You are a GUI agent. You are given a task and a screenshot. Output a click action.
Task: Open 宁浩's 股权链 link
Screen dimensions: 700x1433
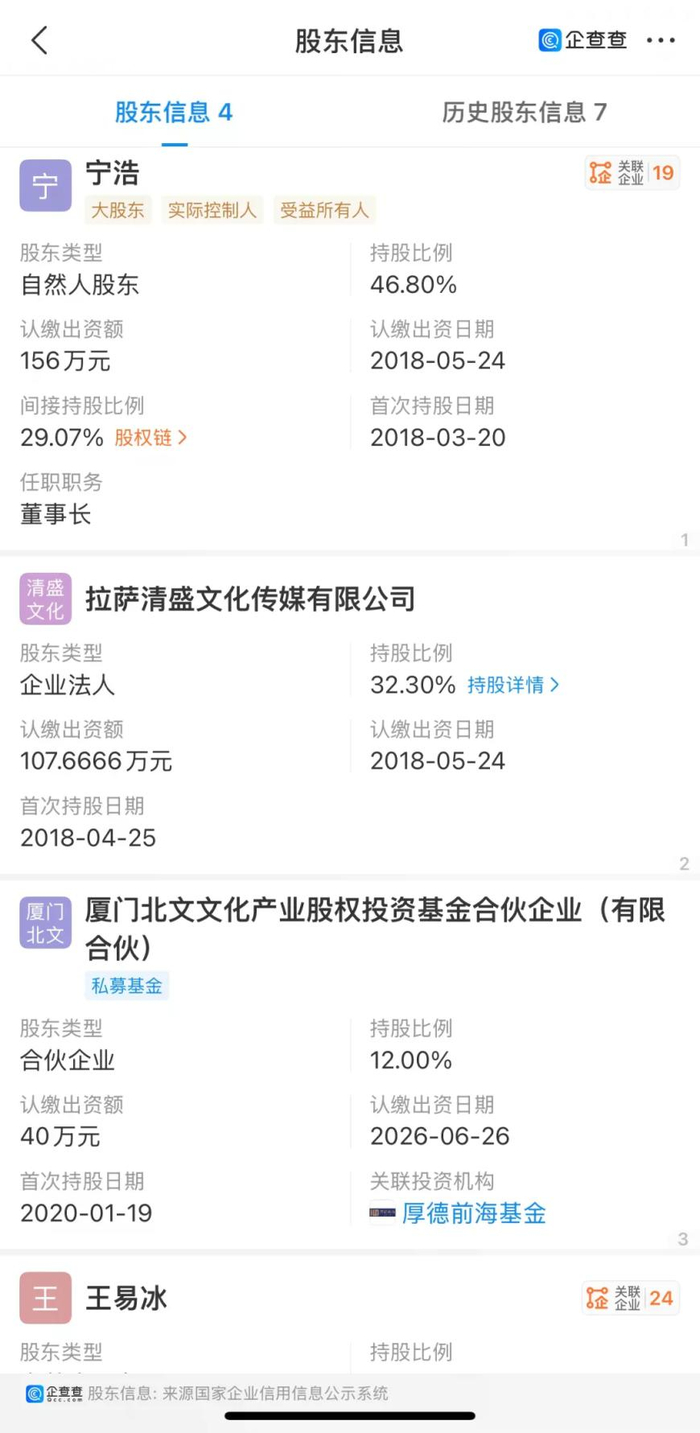pyautogui.click(x=151, y=438)
